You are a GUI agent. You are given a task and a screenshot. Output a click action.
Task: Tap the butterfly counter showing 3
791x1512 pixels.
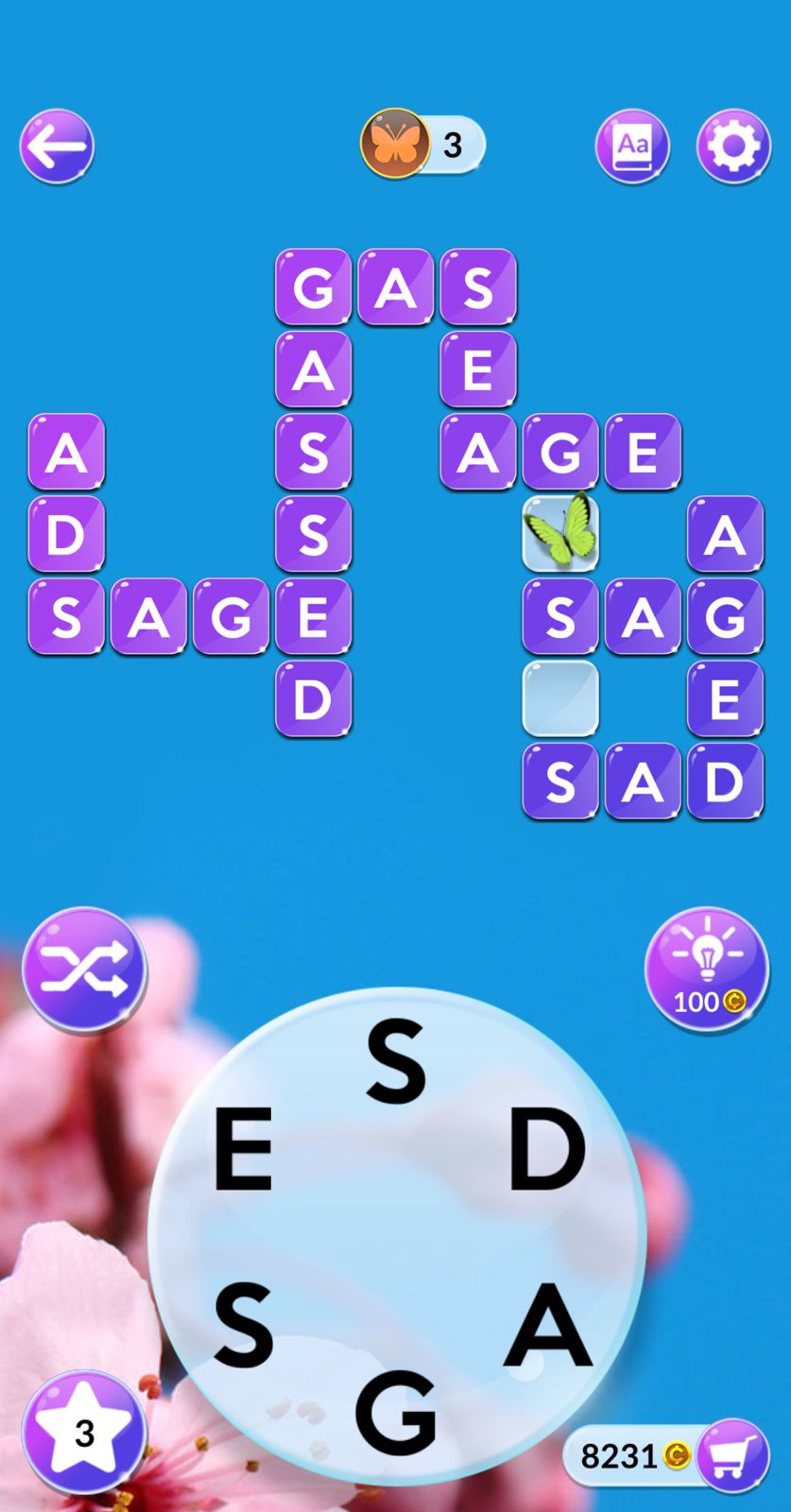pyautogui.click(x=422, y=145)
